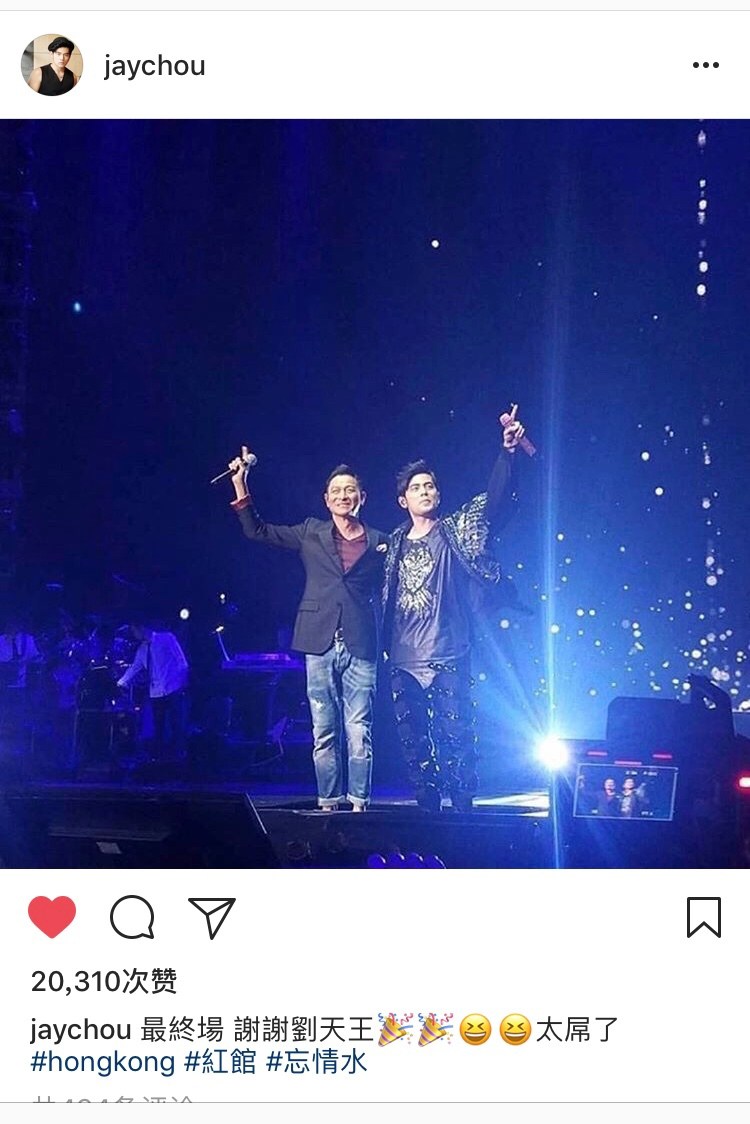750x1124 pixels.
Task: Open the #hongkong hashtag
Action: coord(102,1061)
